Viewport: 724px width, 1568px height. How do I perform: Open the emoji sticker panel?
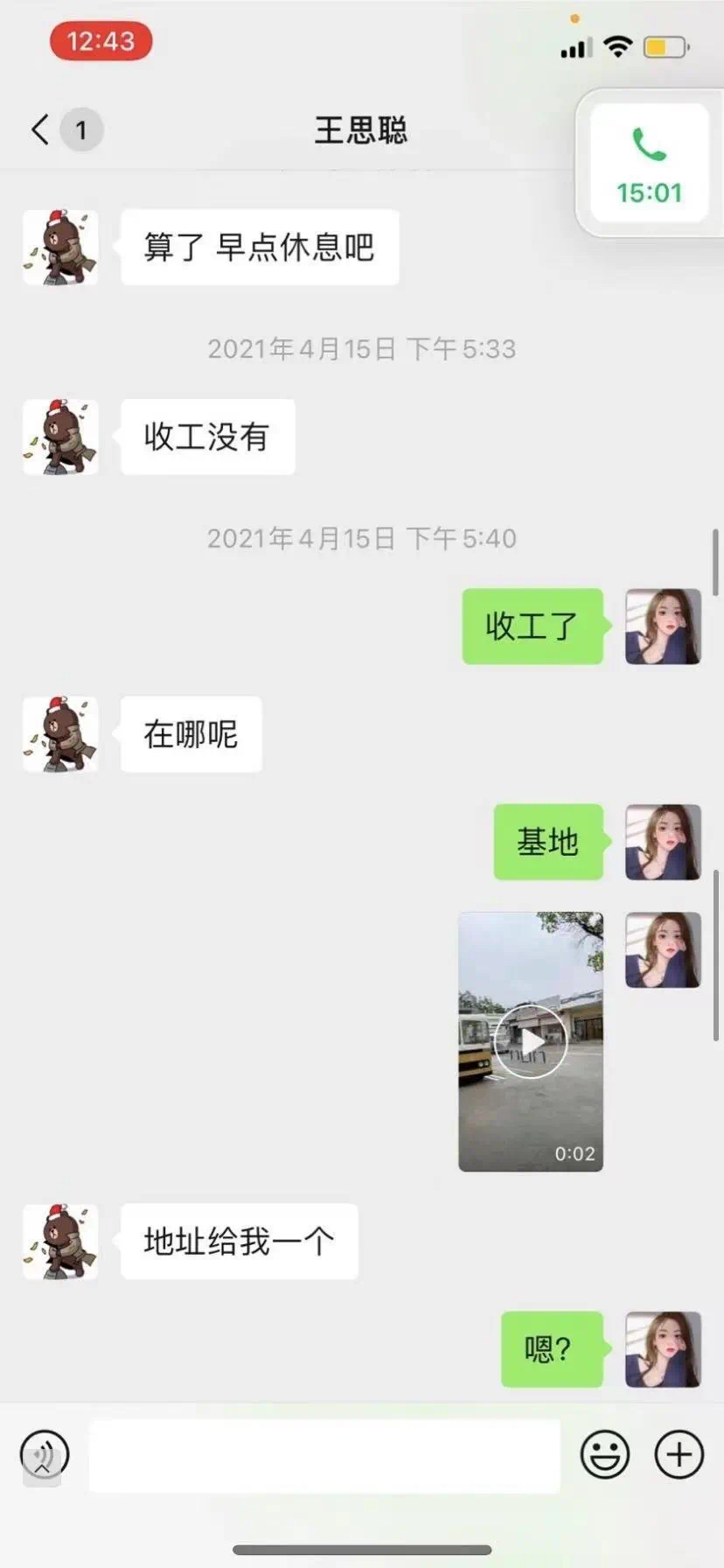tap(605, 1454)
